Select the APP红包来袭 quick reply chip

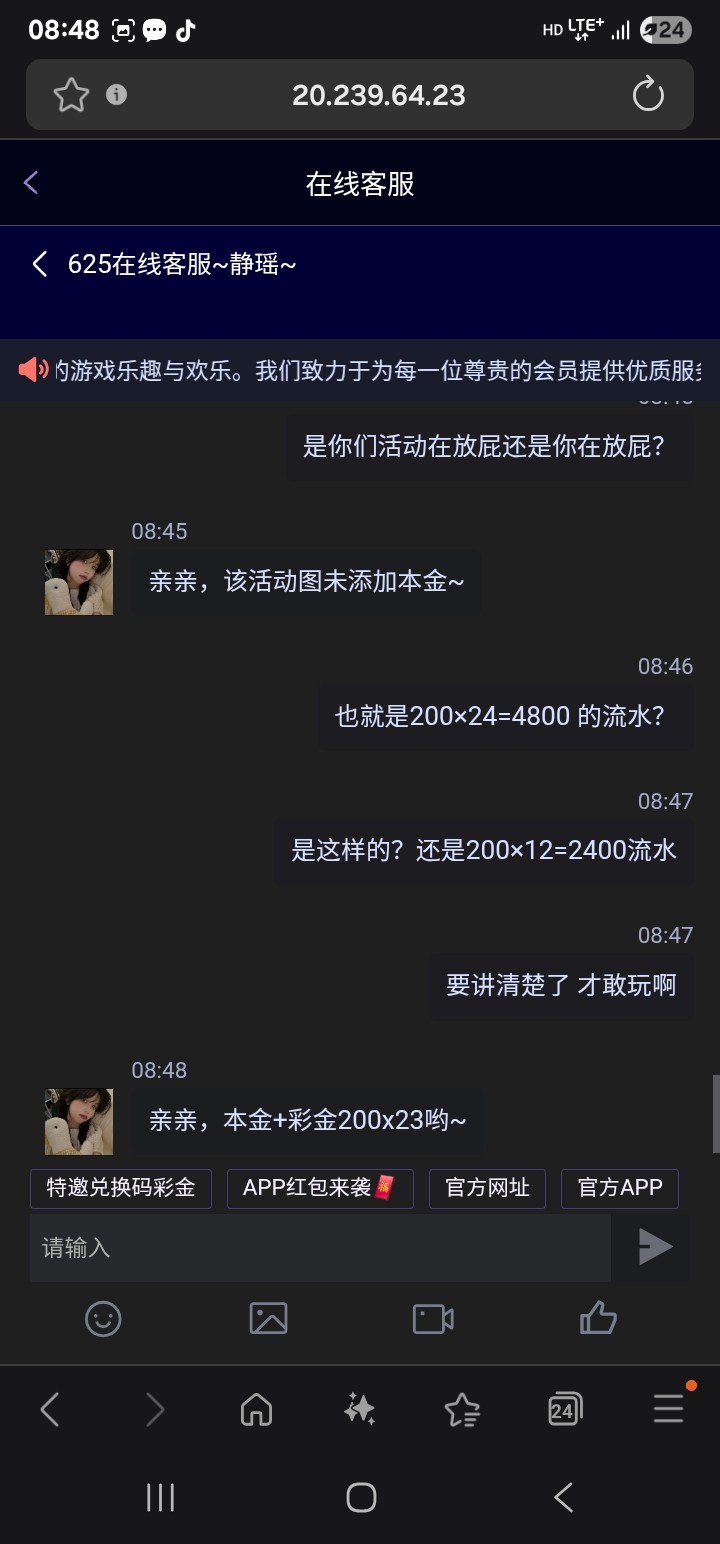(x=320, y=1188)
